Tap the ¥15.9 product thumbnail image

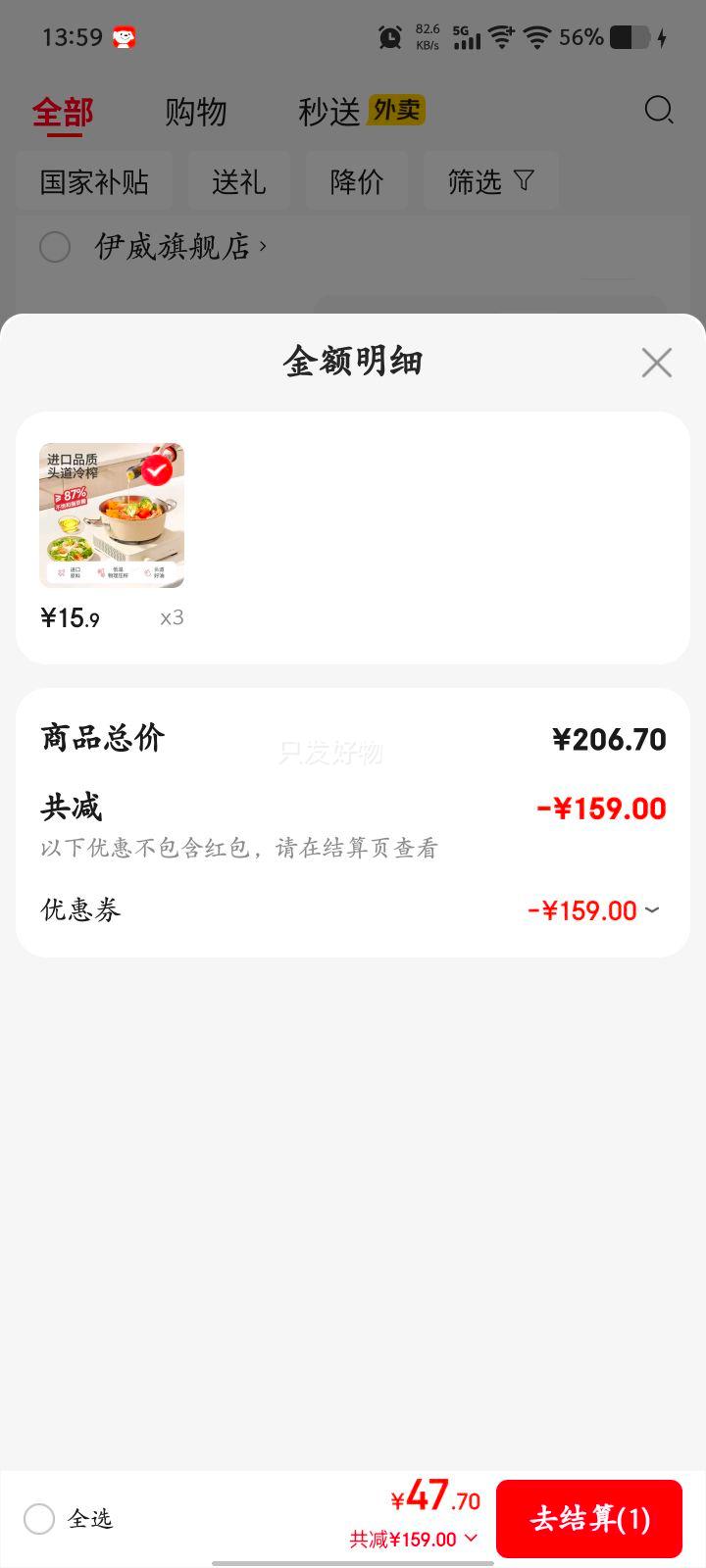(111, 514)
